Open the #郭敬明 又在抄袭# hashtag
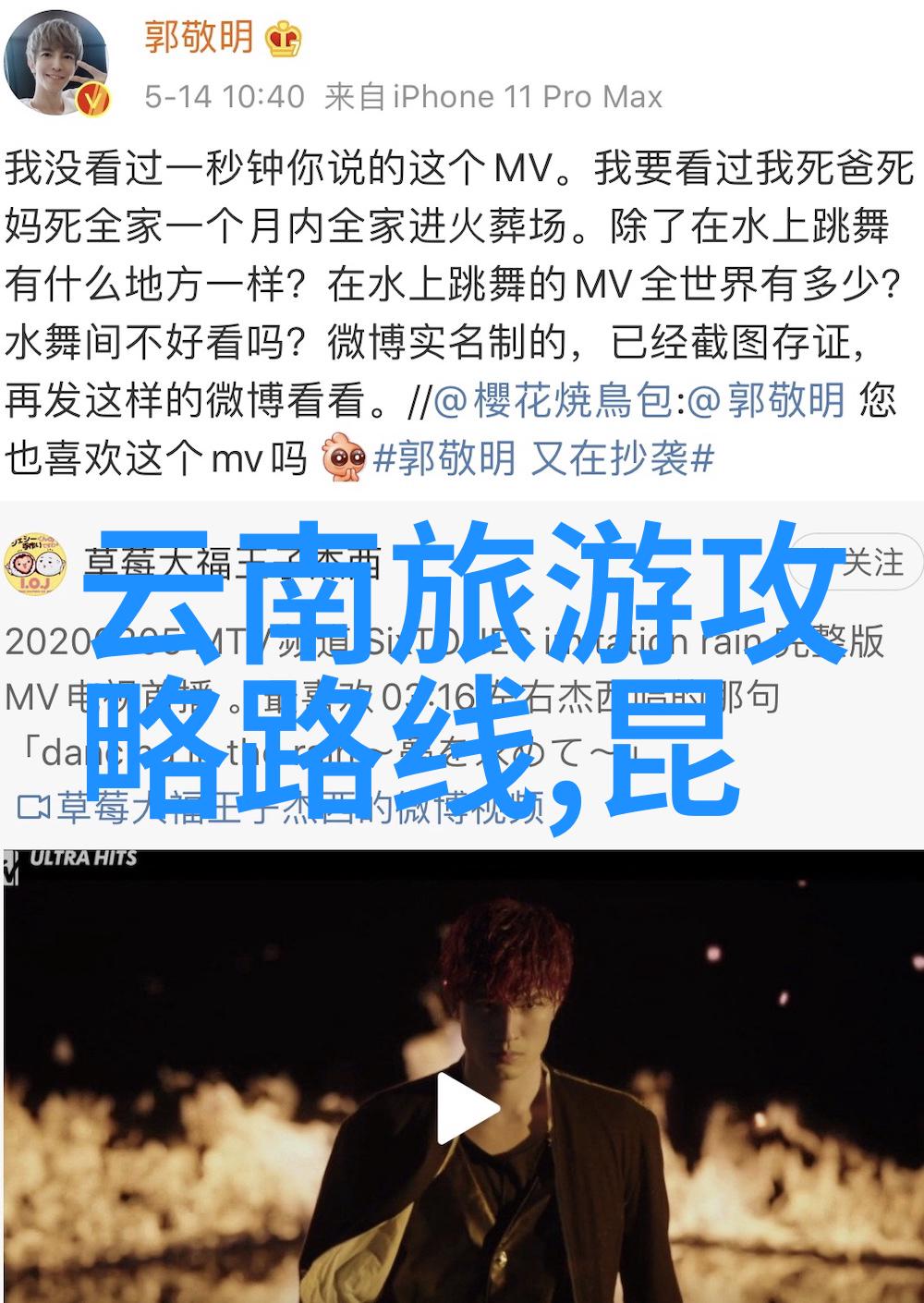Viewport: 924px width, 1303px height. click(x=544, y=457)
